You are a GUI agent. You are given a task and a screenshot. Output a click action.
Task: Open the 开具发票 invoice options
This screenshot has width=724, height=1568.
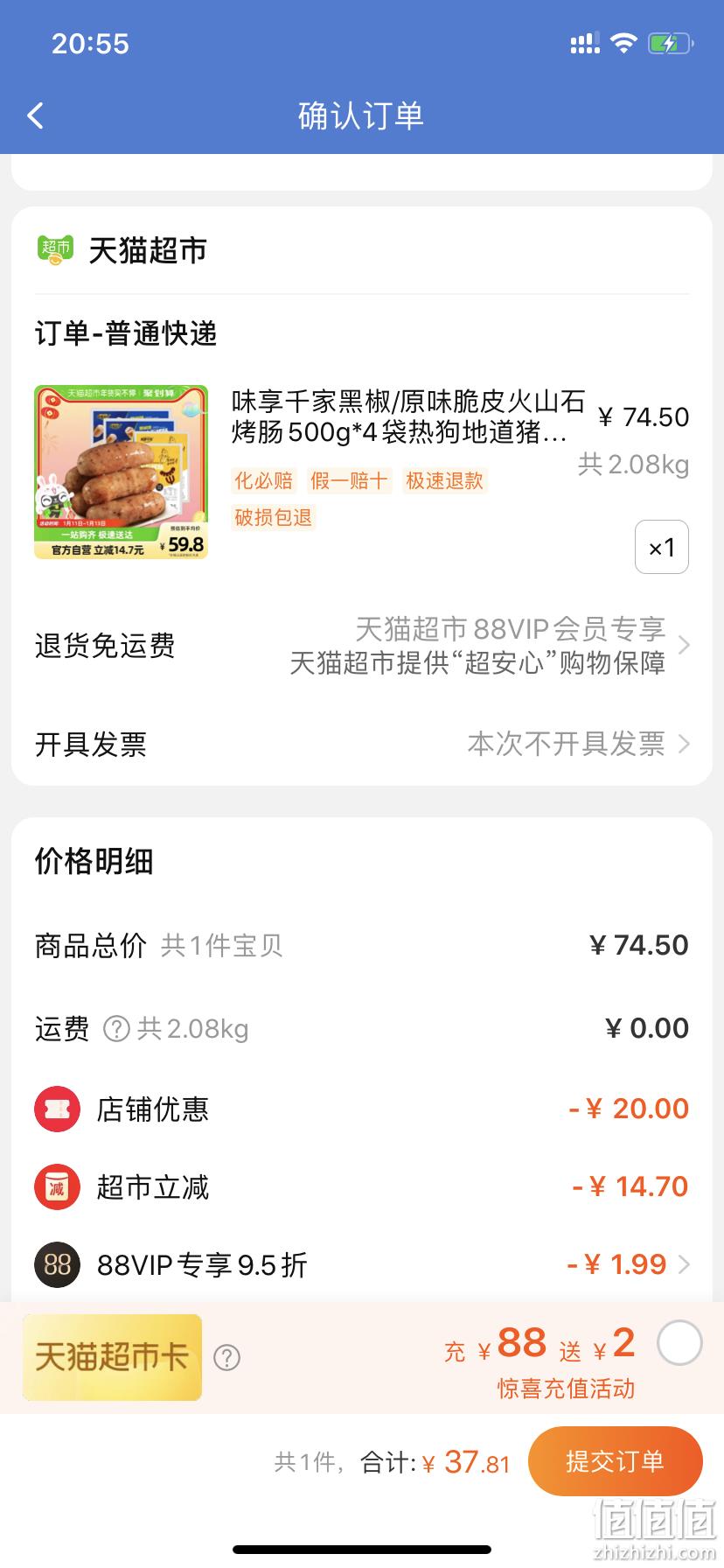(x=362, y=744)
